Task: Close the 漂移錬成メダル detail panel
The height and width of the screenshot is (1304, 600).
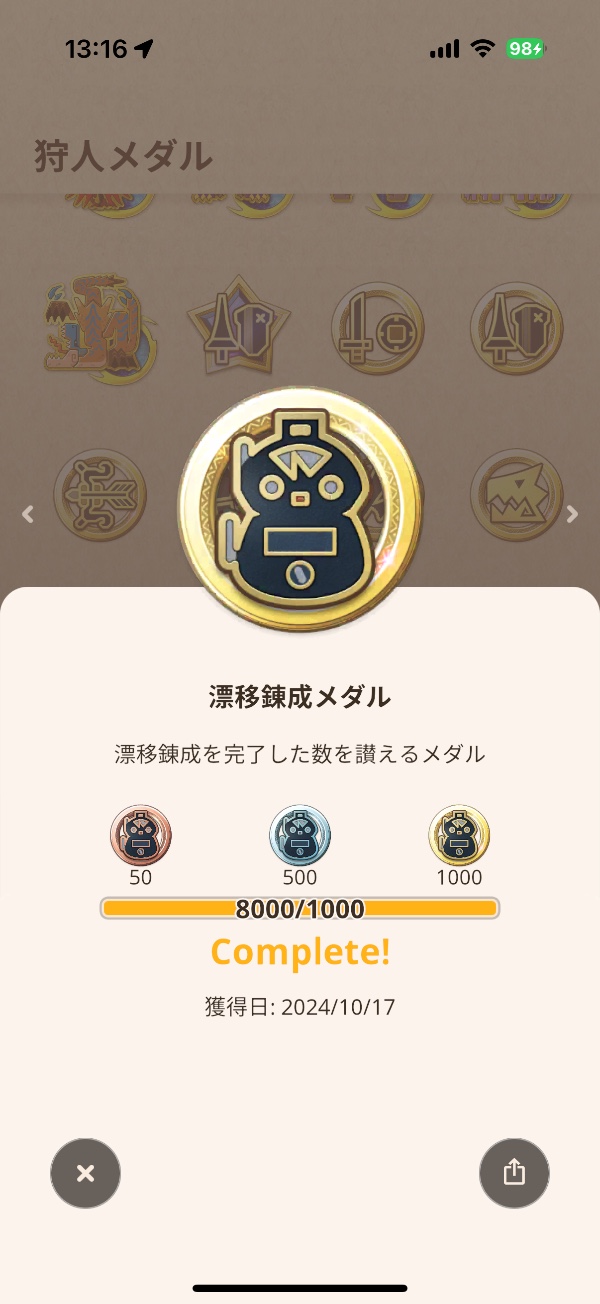Action: pyautogui.click(x=85, y=1173)
